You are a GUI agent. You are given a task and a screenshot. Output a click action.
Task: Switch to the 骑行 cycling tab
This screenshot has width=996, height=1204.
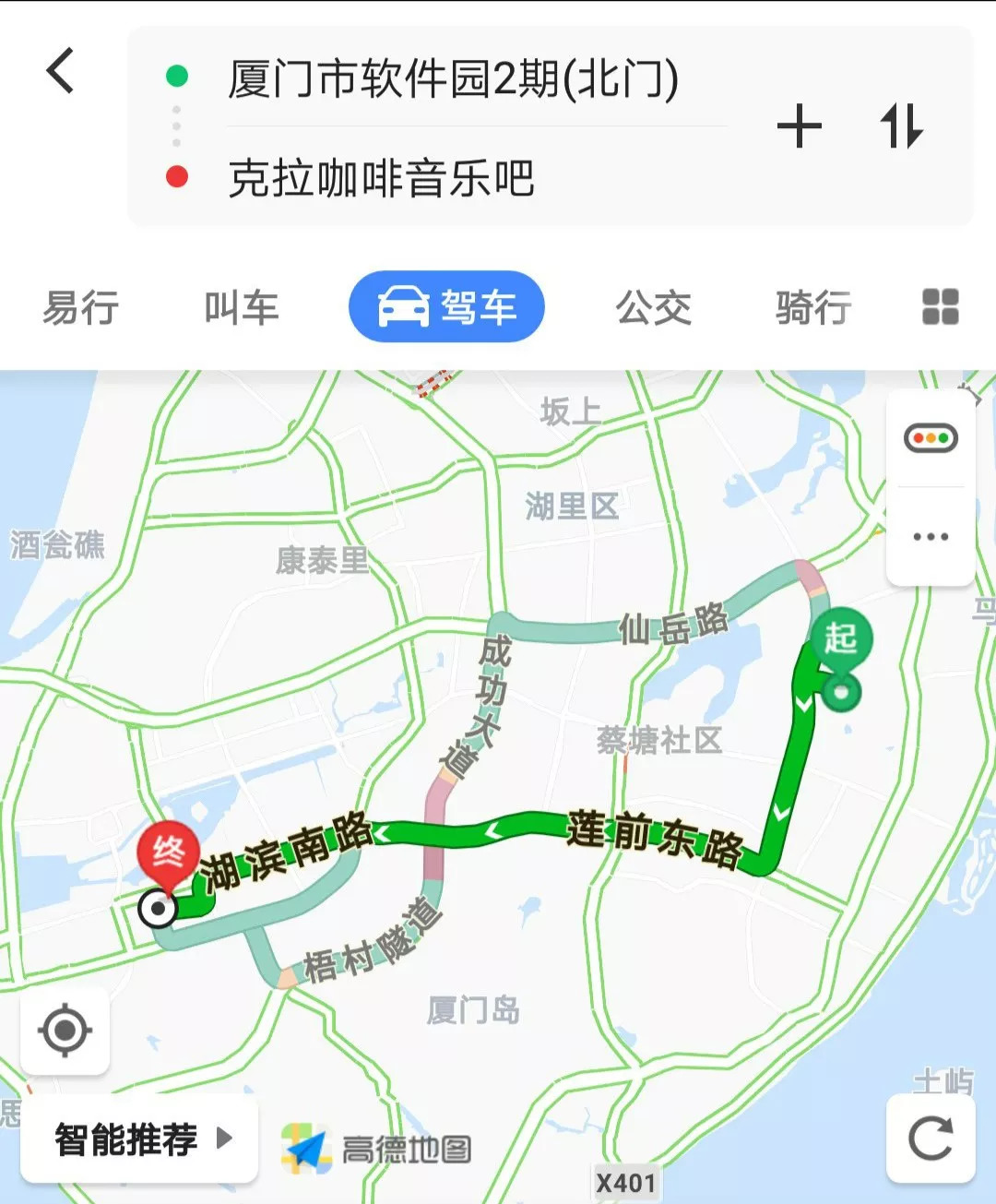(x=813, y=307)
